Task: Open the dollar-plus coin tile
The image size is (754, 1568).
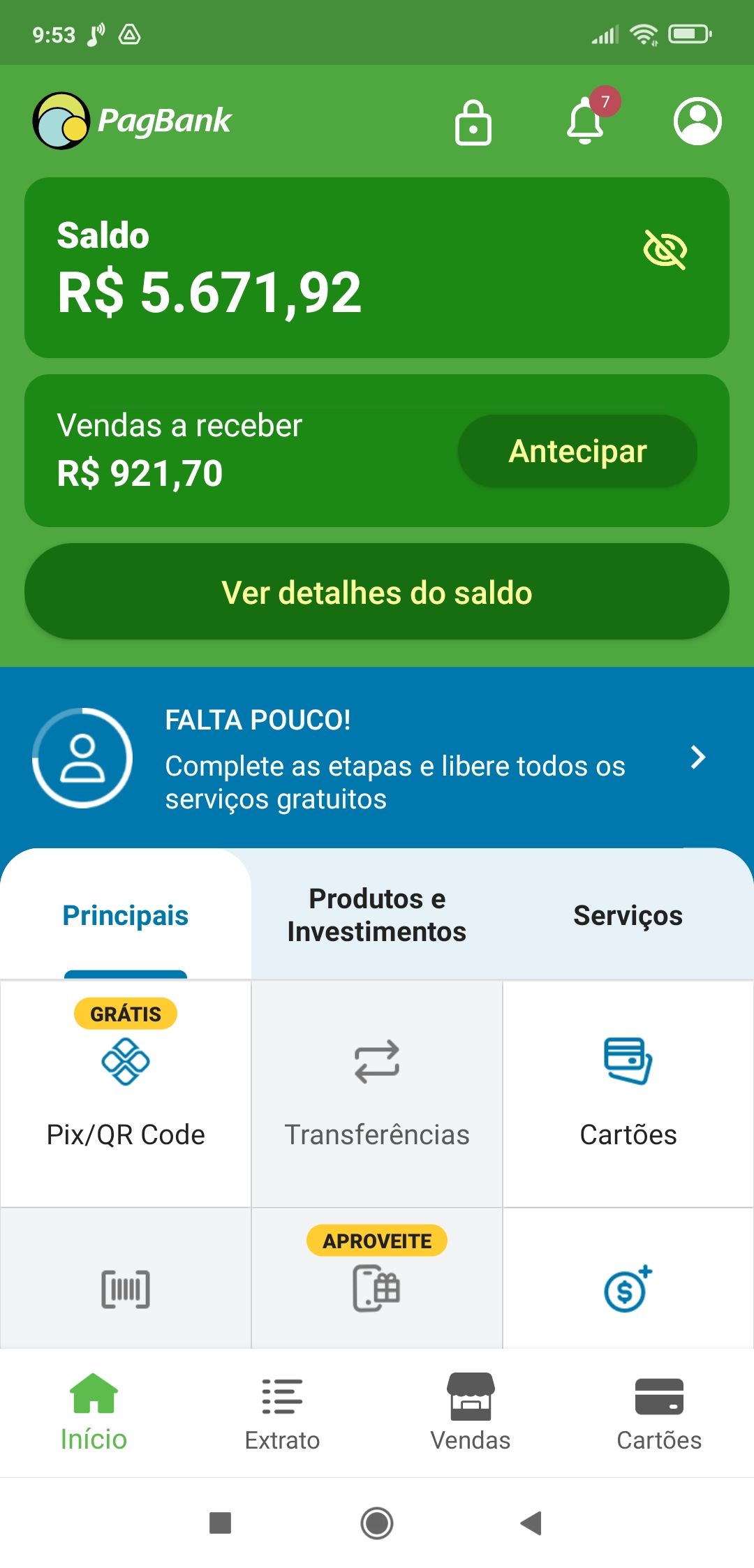Action: tap(628, 1288)
